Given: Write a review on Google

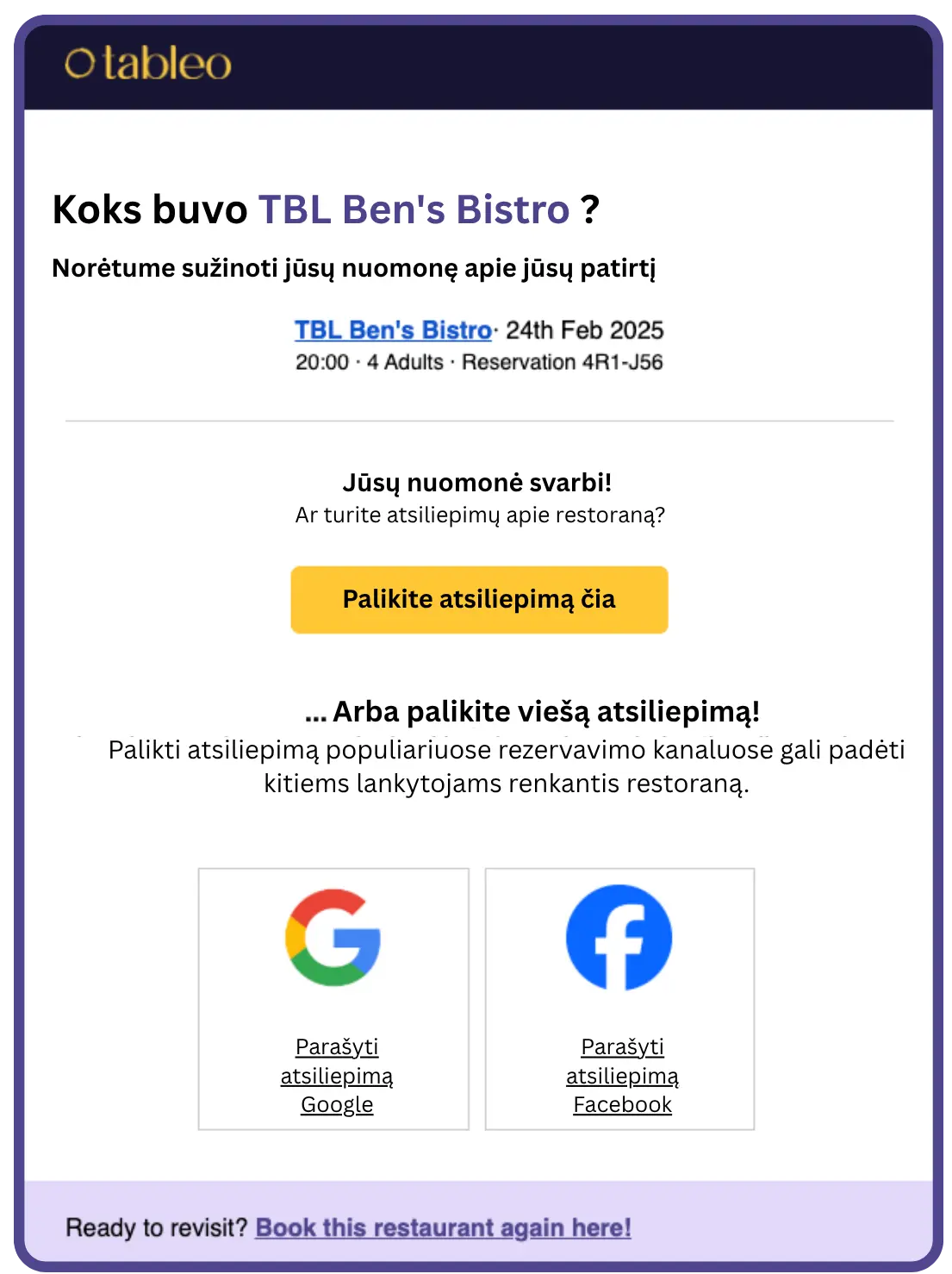Looking at the screenshot, I should point(336,1075).
